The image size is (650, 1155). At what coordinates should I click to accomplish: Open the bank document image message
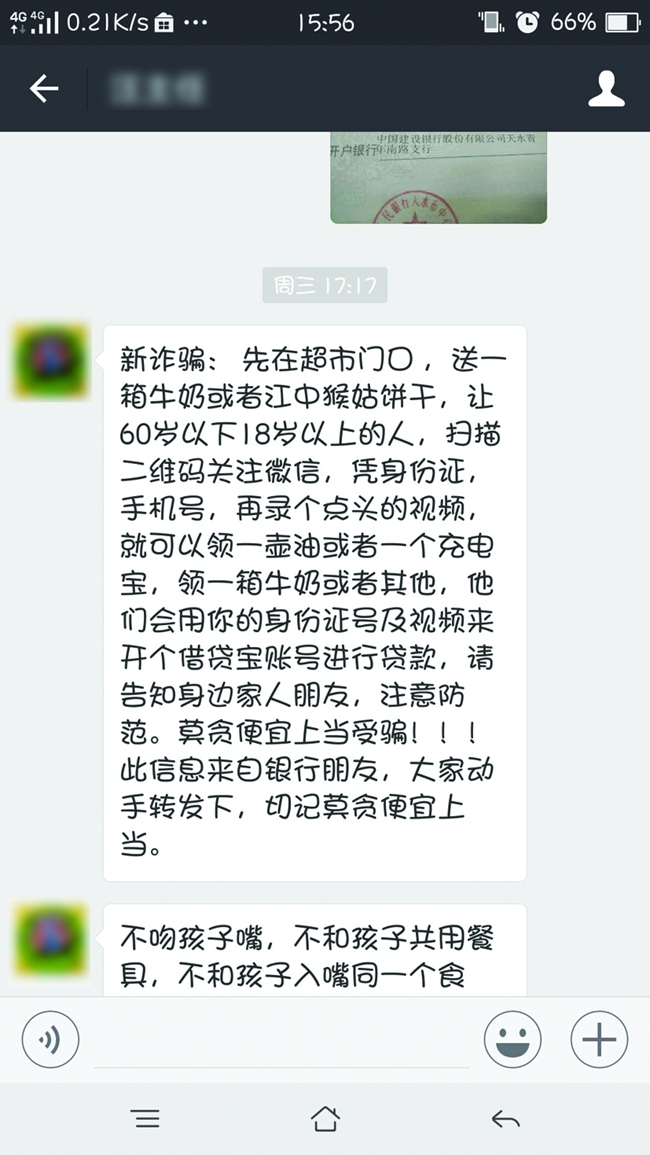(x=438, y=177)
